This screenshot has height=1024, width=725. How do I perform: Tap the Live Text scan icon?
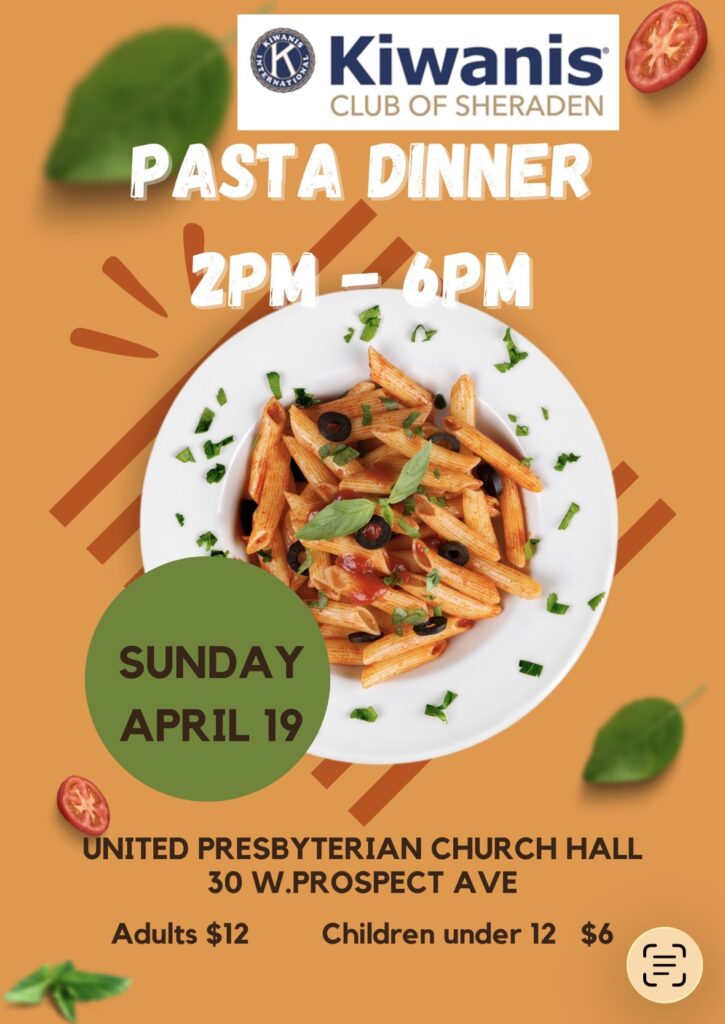pos(664,965)
